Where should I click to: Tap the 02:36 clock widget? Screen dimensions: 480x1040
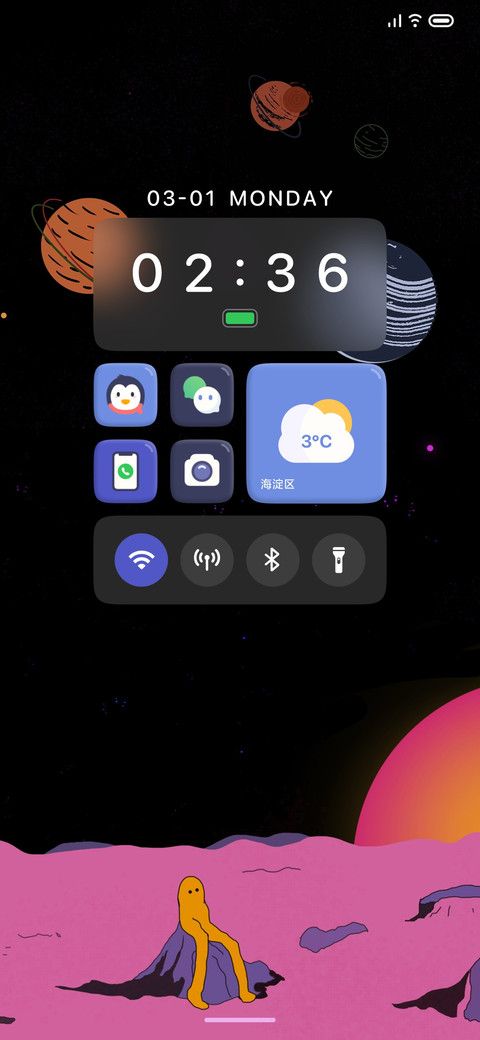(240, 284)
